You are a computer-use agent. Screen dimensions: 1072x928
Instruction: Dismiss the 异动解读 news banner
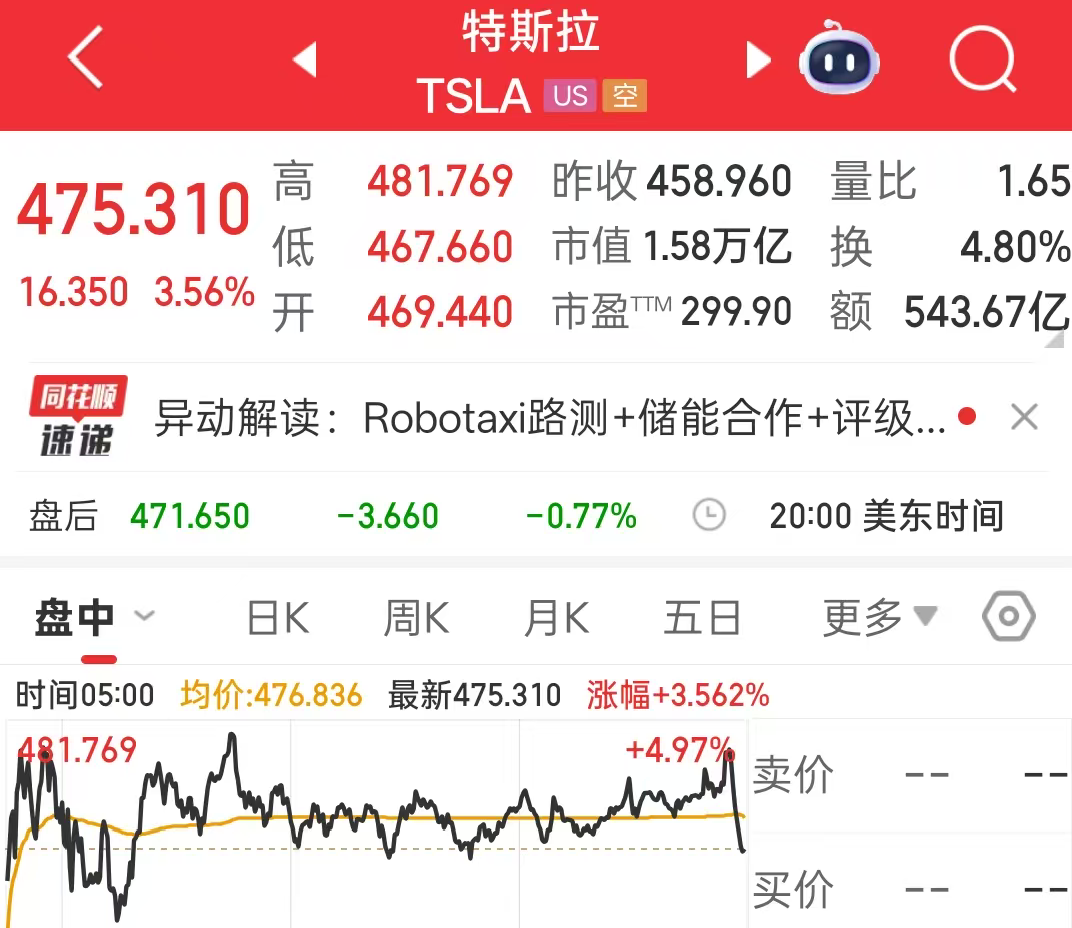click(x=1025, y=417)
